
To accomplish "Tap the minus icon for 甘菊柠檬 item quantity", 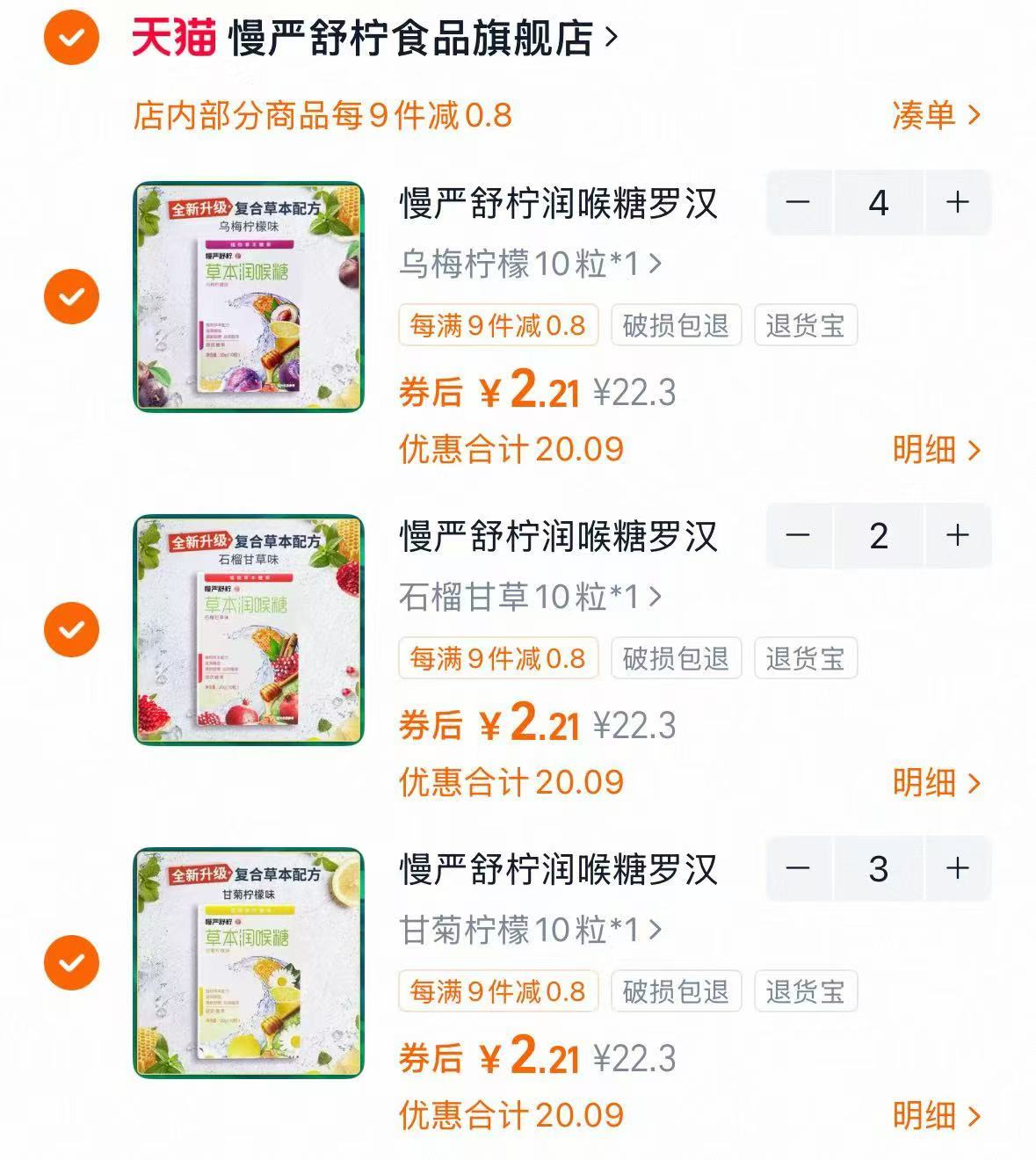I will (796, 868).
